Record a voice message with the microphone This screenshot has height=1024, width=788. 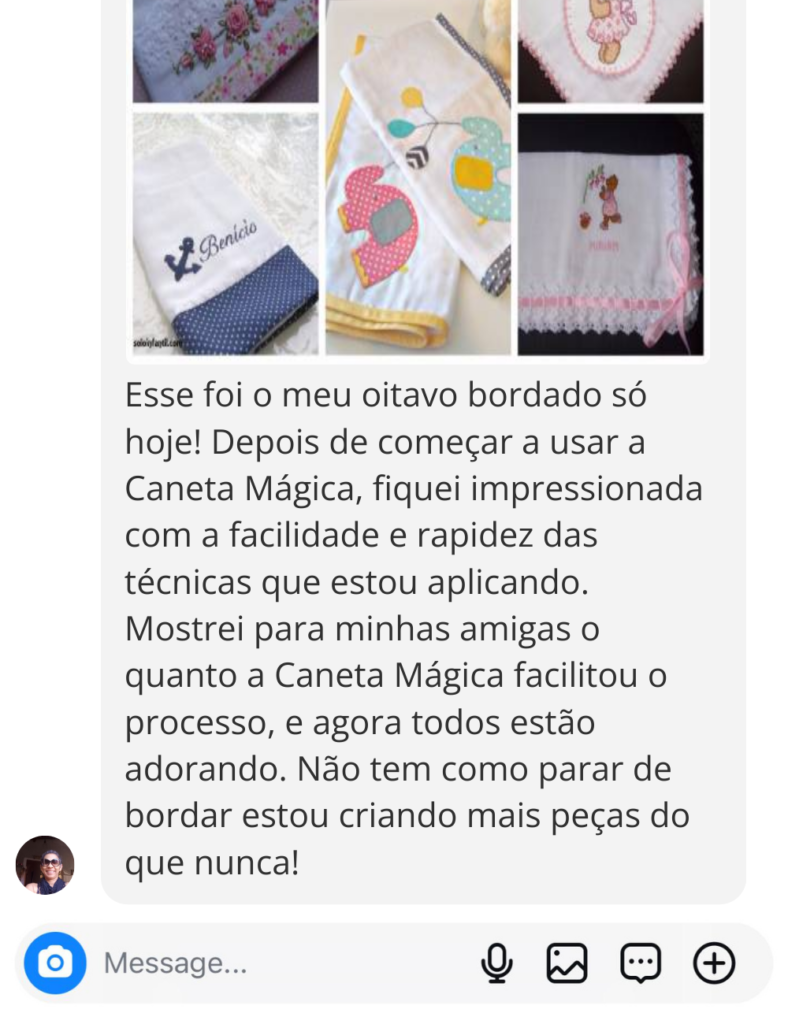[496, 963]
